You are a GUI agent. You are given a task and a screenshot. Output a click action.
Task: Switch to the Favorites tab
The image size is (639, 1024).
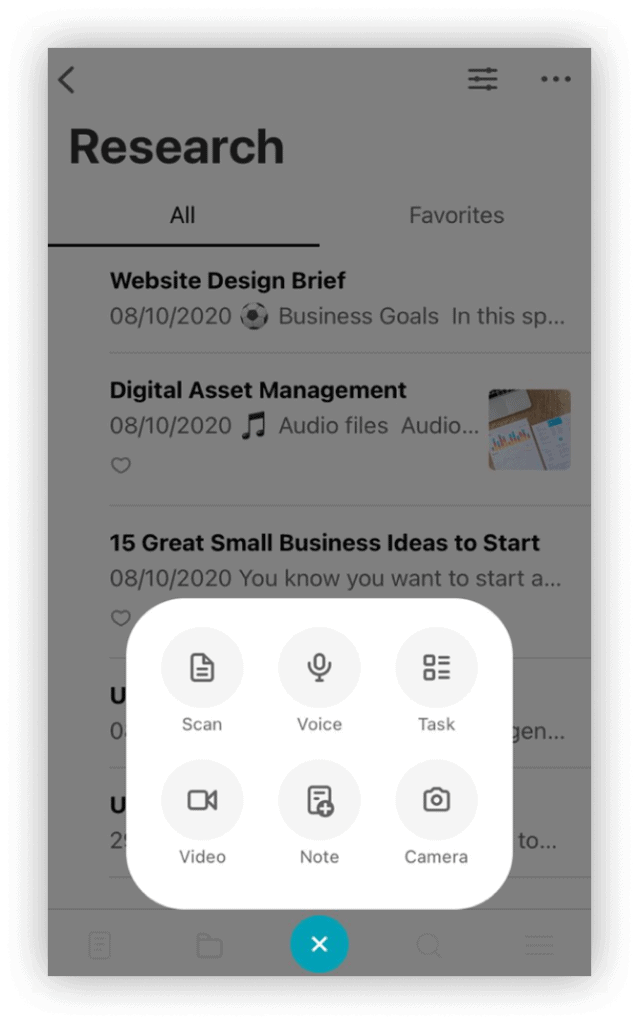456,215
